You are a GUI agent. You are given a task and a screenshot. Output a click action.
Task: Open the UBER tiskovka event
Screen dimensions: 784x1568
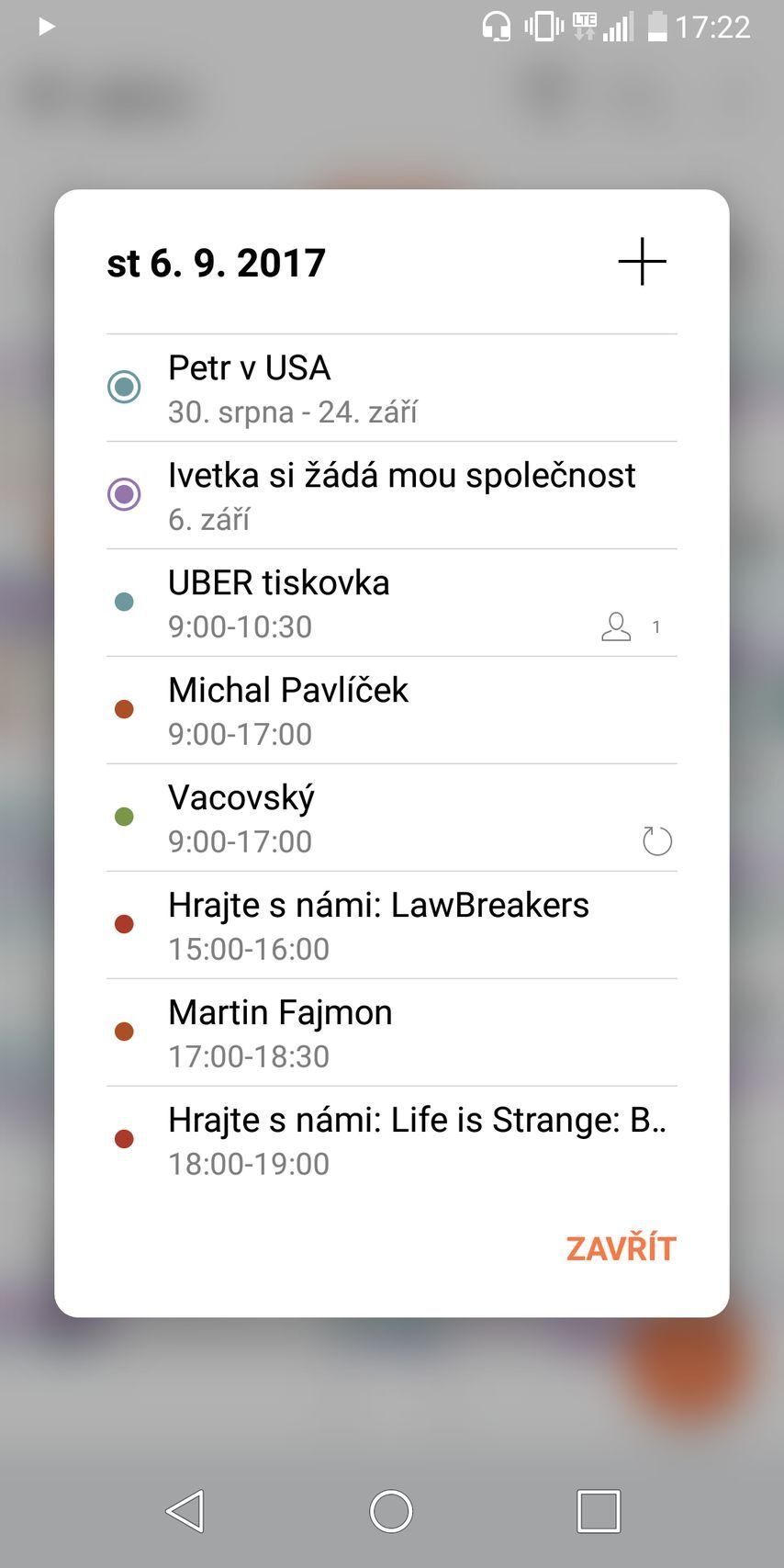391,603
